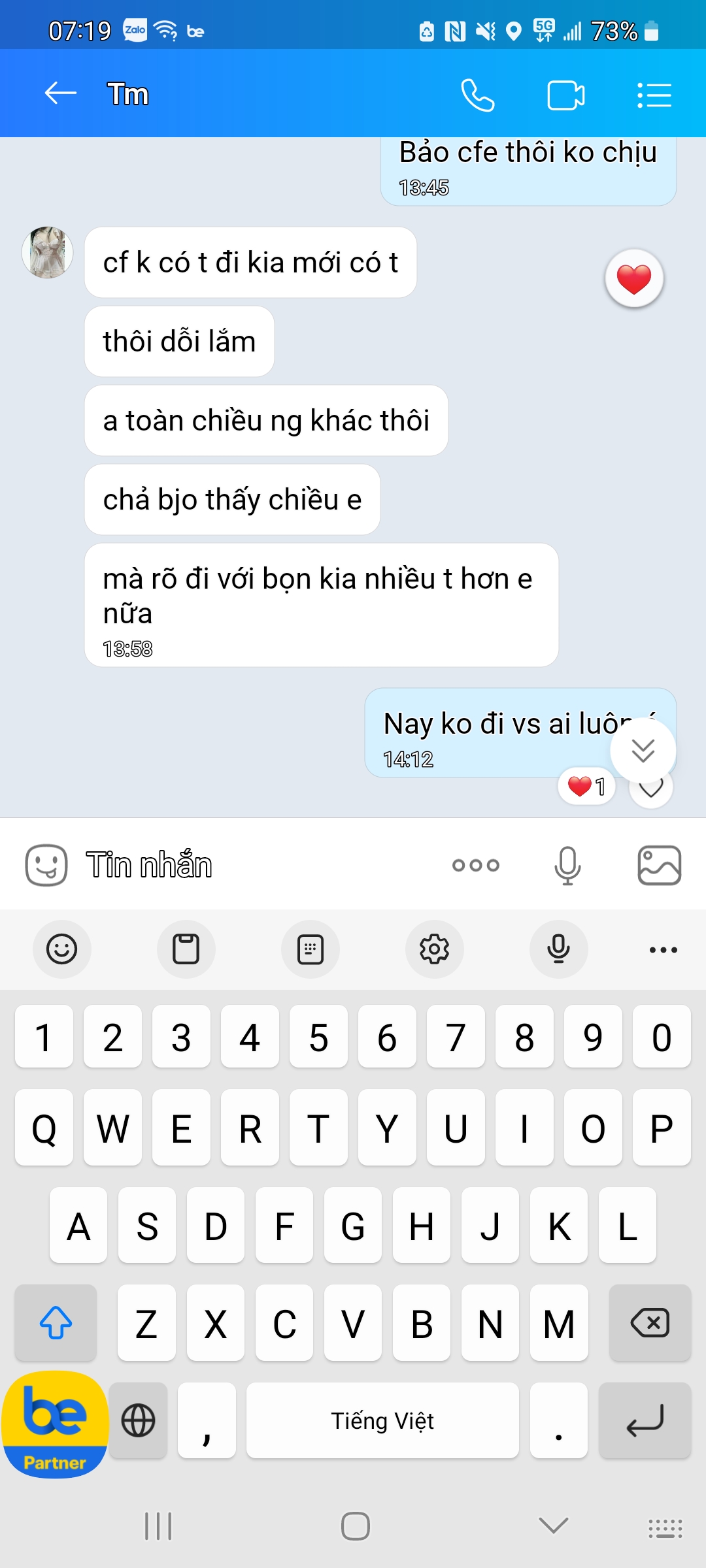706x1568 pixels.
Task: Open the chat options menu
Action: (x=654, y=95)
